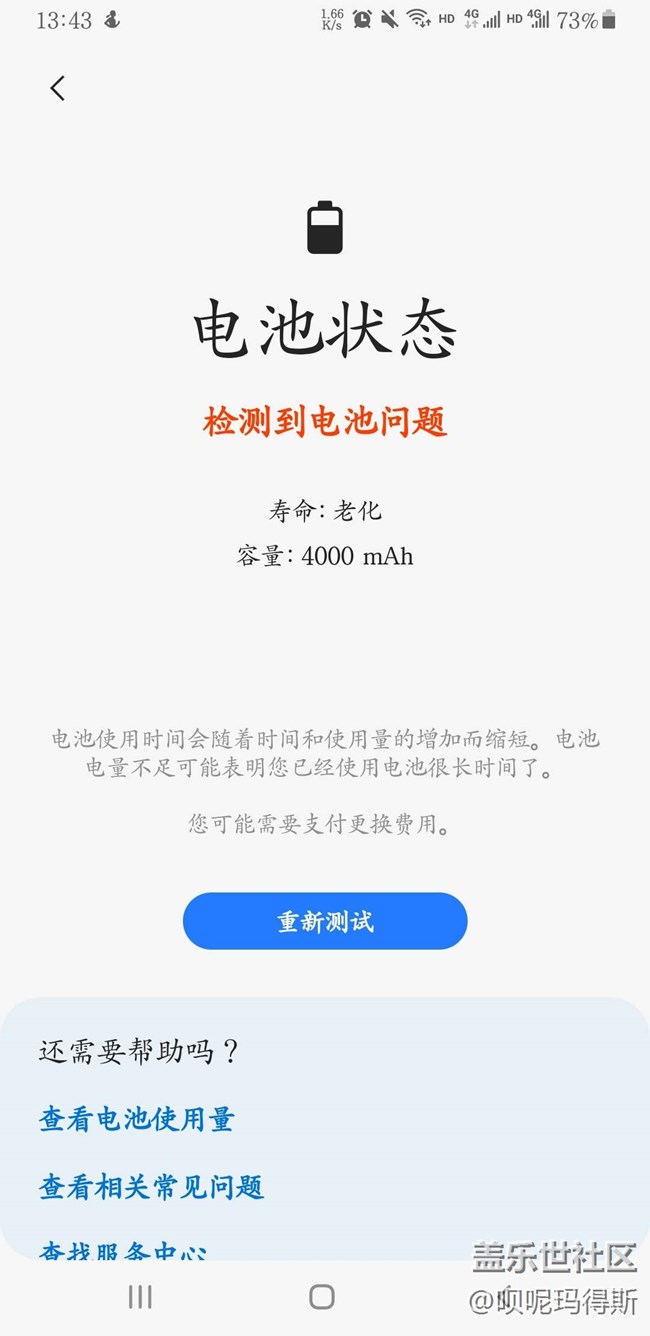This screenshot has width=650, height=1336.
Task: Go back using the top-left arrow
Action: click(x=58, y=88)
